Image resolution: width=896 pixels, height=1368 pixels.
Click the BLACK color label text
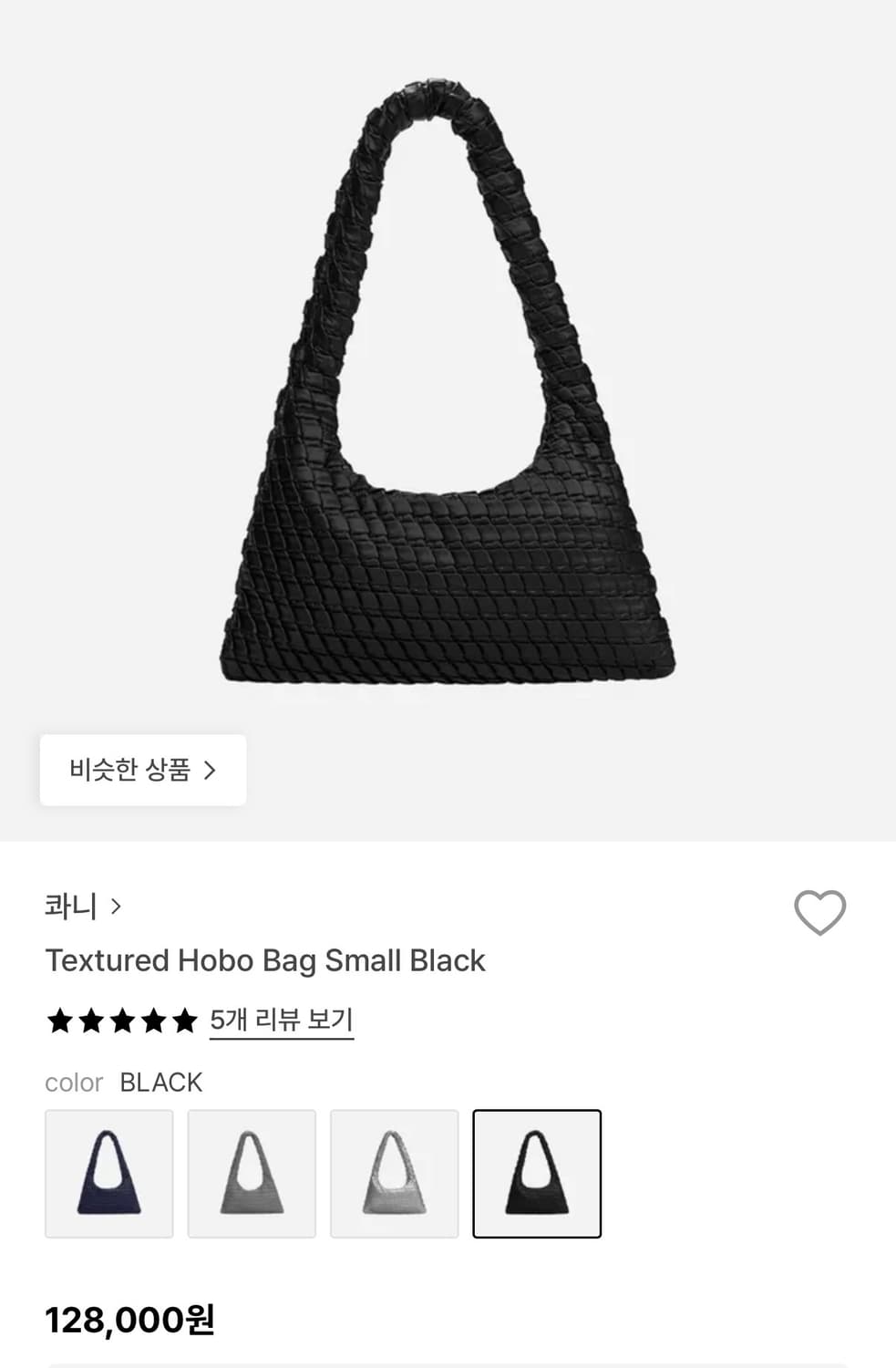coord(161,1083)
